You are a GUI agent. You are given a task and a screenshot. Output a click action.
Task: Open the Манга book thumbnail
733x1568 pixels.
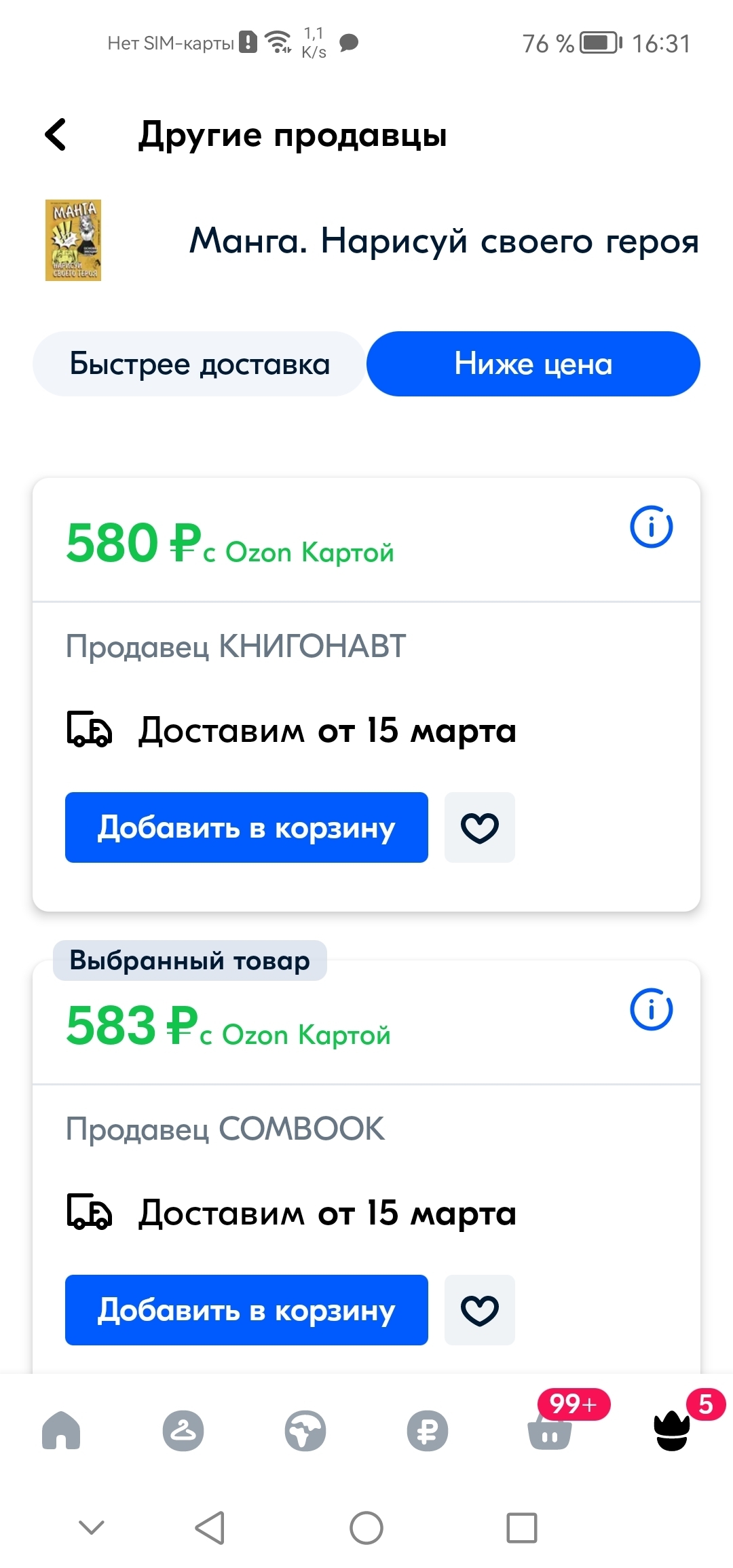point(73,240)
